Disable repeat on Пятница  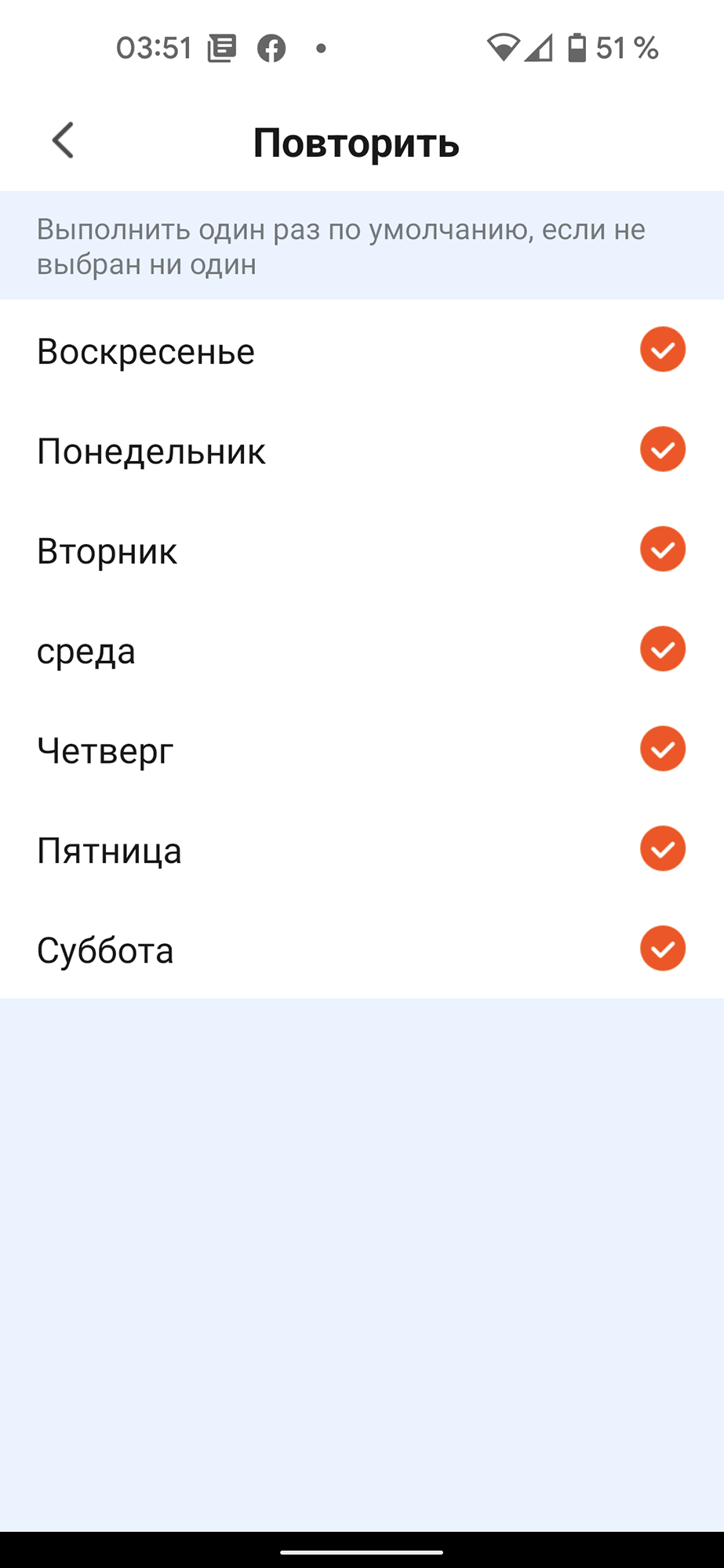[663, 848]
